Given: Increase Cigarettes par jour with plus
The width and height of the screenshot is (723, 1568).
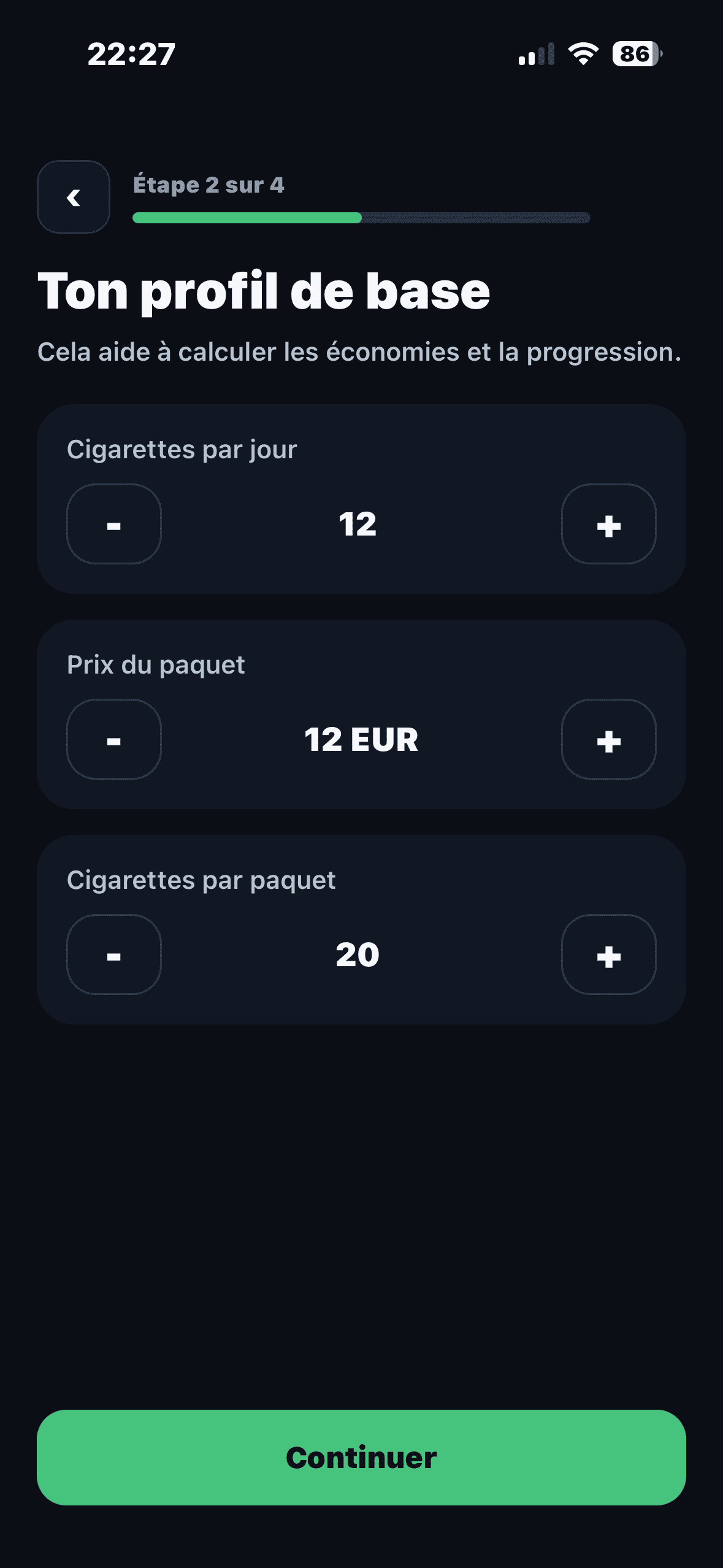Looking at the screenshot, I should 608,525.
